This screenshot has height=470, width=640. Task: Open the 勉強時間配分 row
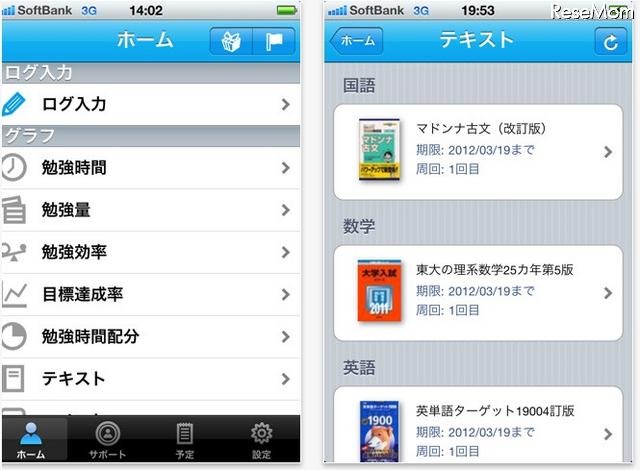[x=150, y=336]
